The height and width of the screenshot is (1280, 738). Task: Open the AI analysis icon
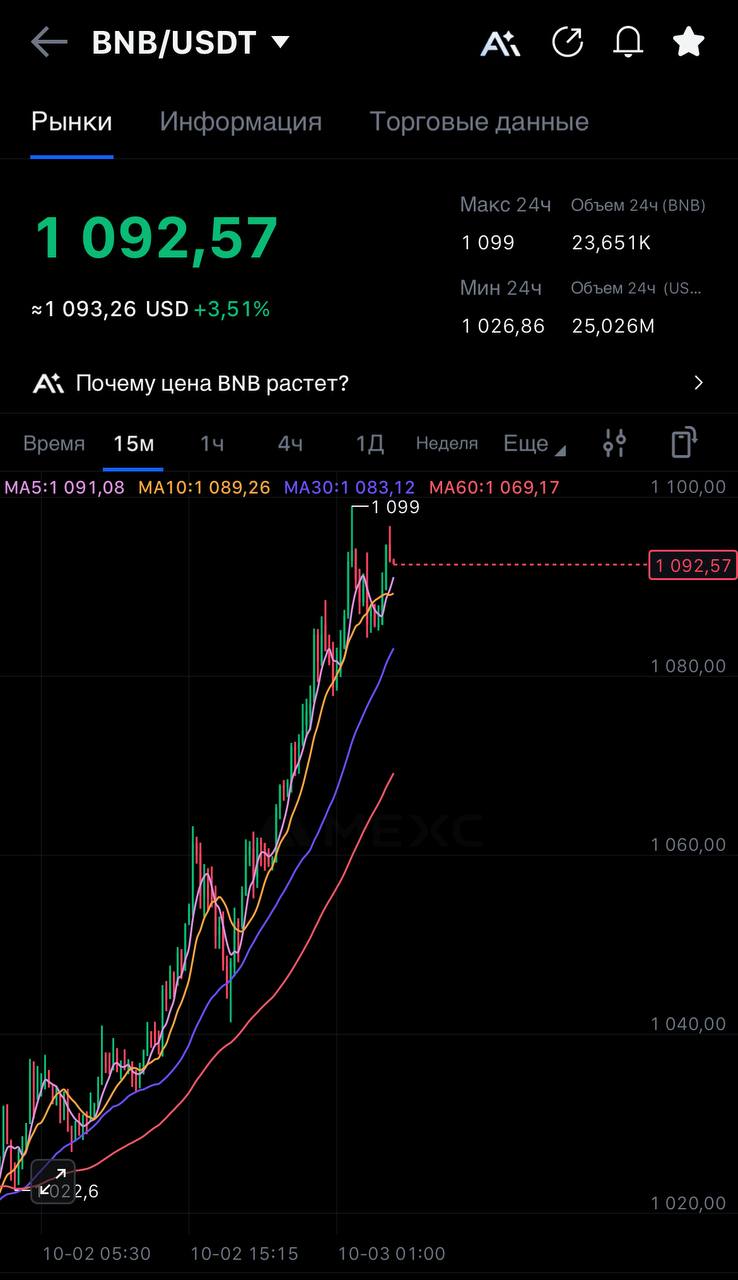(x=500, y=42)
